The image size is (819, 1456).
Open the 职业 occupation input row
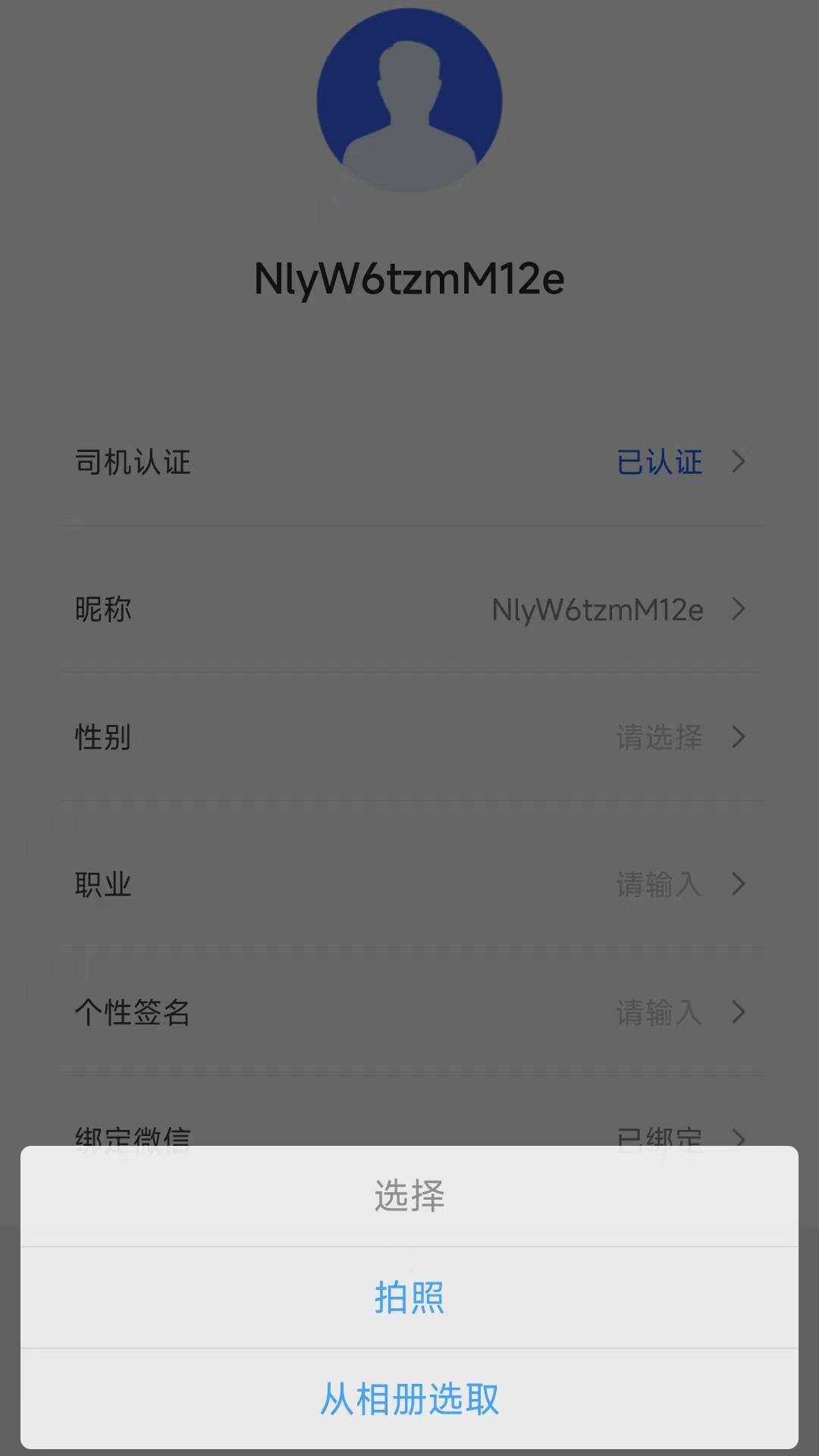click(x=409, y=884)
